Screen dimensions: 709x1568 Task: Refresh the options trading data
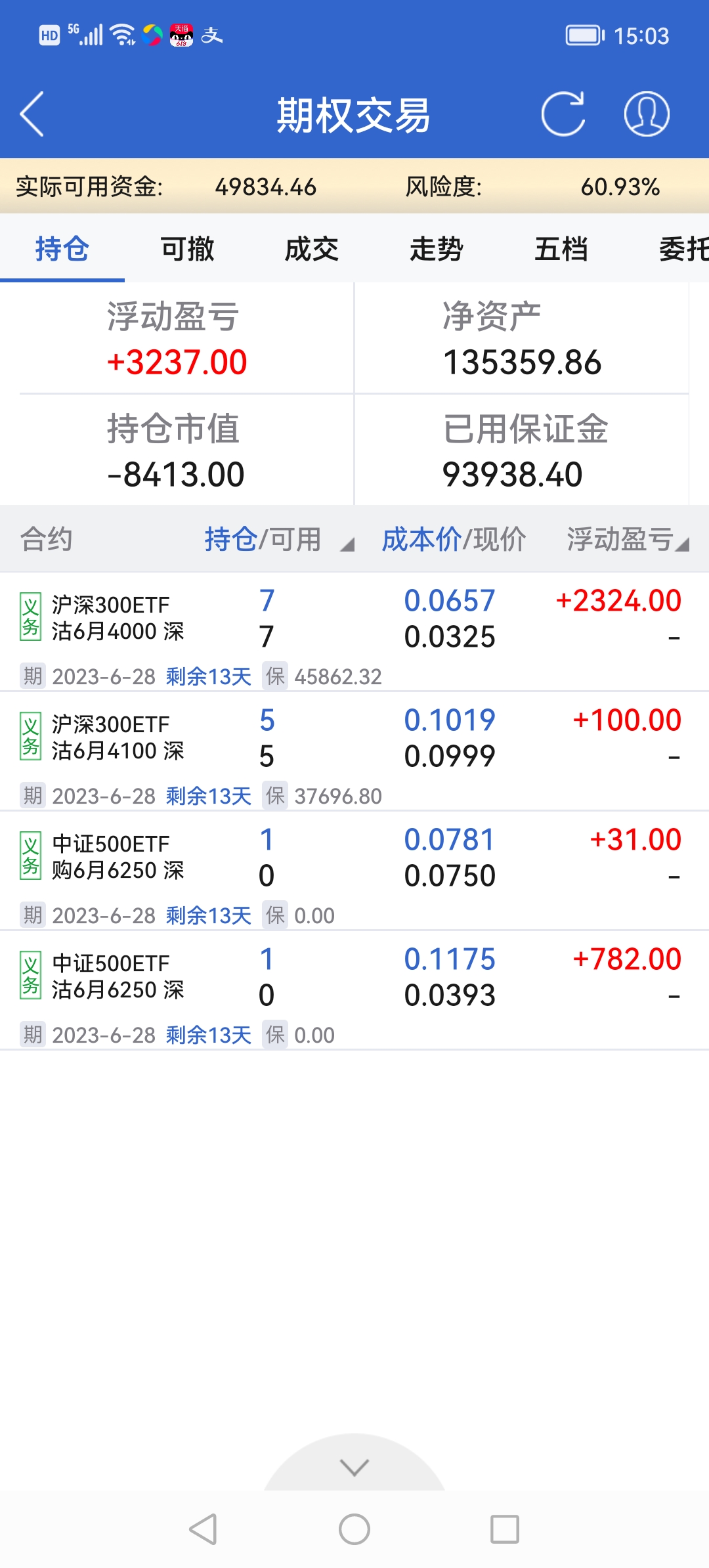[563, 114]
